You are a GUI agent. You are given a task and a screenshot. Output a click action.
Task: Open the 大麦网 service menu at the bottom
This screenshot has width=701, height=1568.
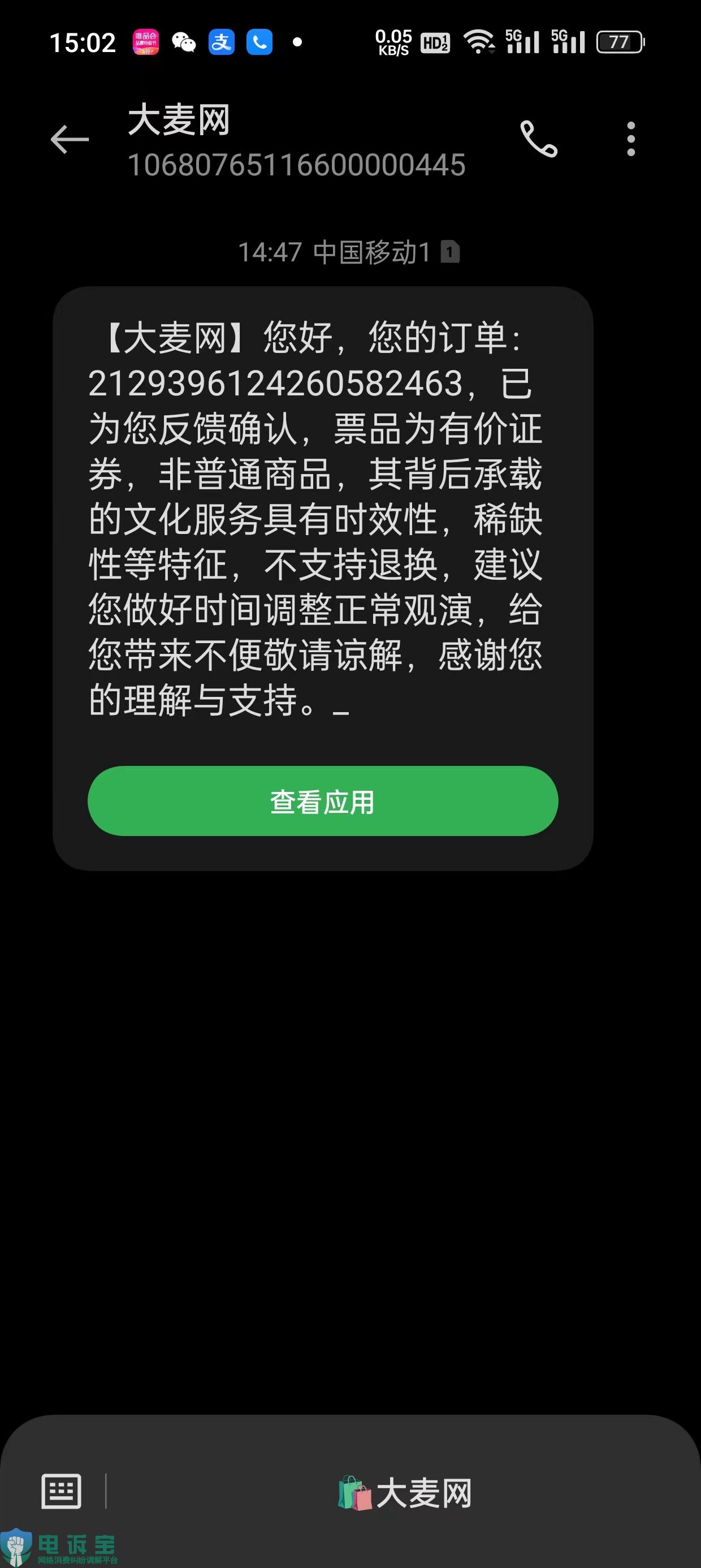[405, 1493]
